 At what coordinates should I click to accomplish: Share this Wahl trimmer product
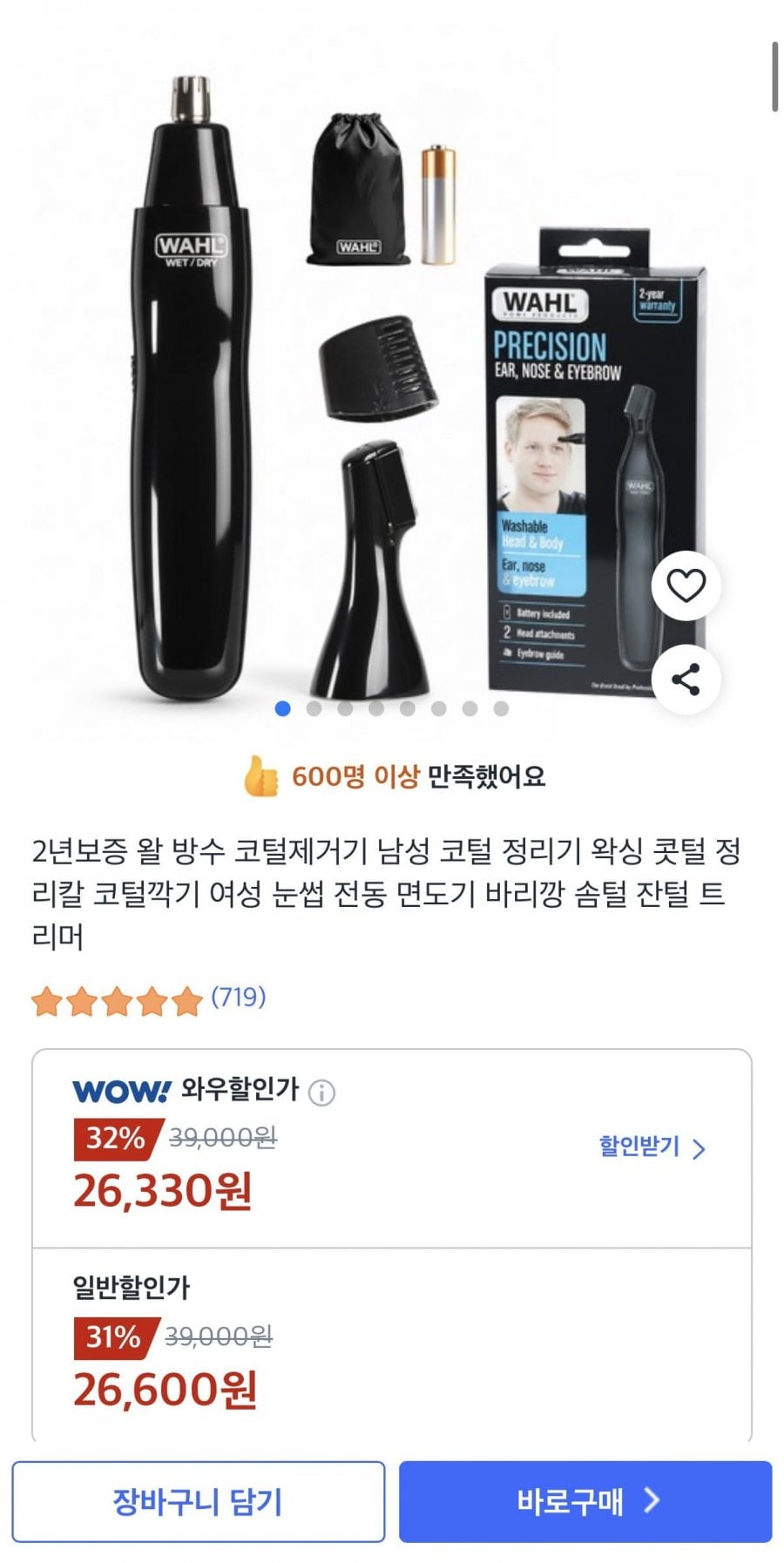point(686,680)
